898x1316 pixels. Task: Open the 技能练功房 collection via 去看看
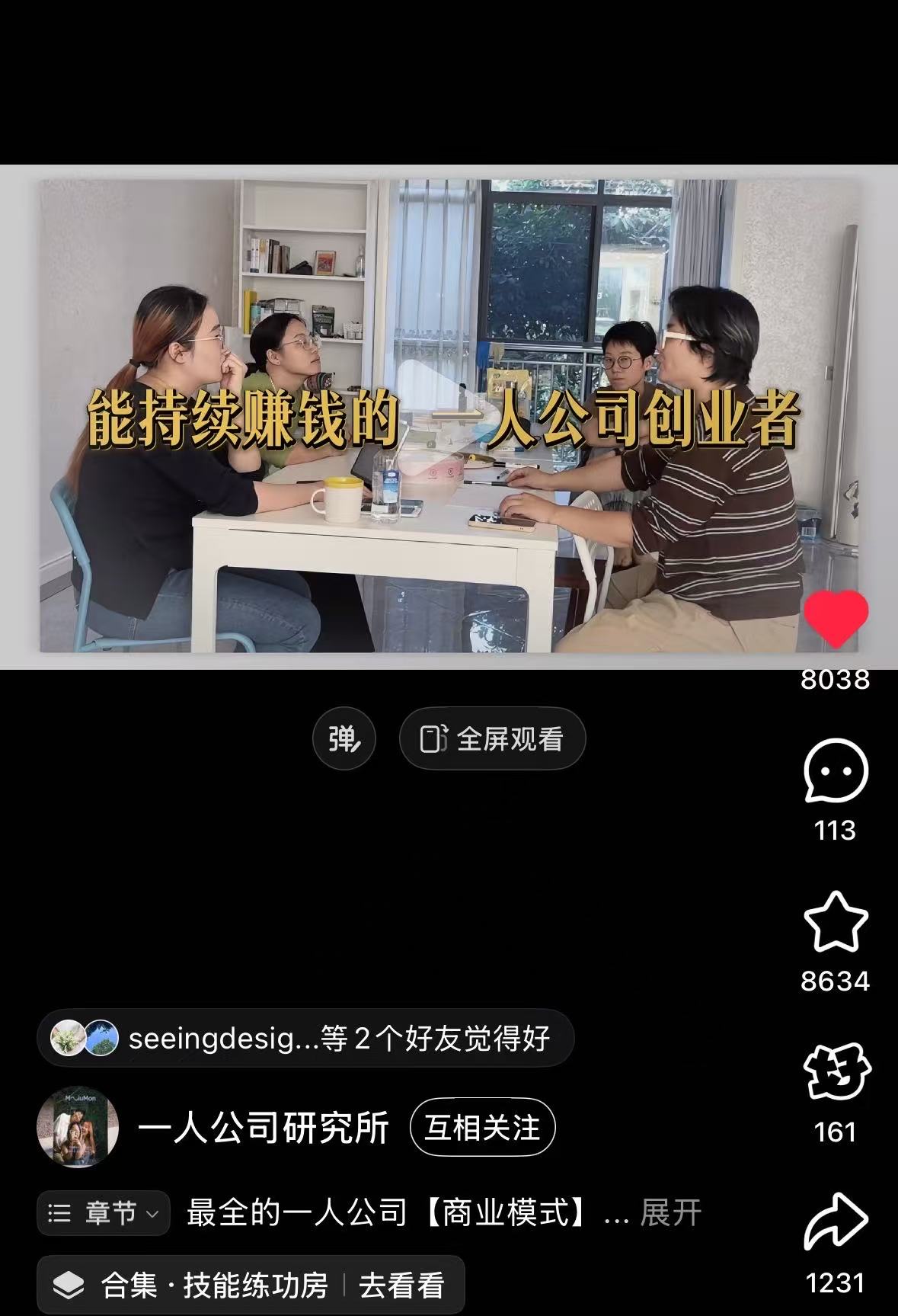[401, 1286]
